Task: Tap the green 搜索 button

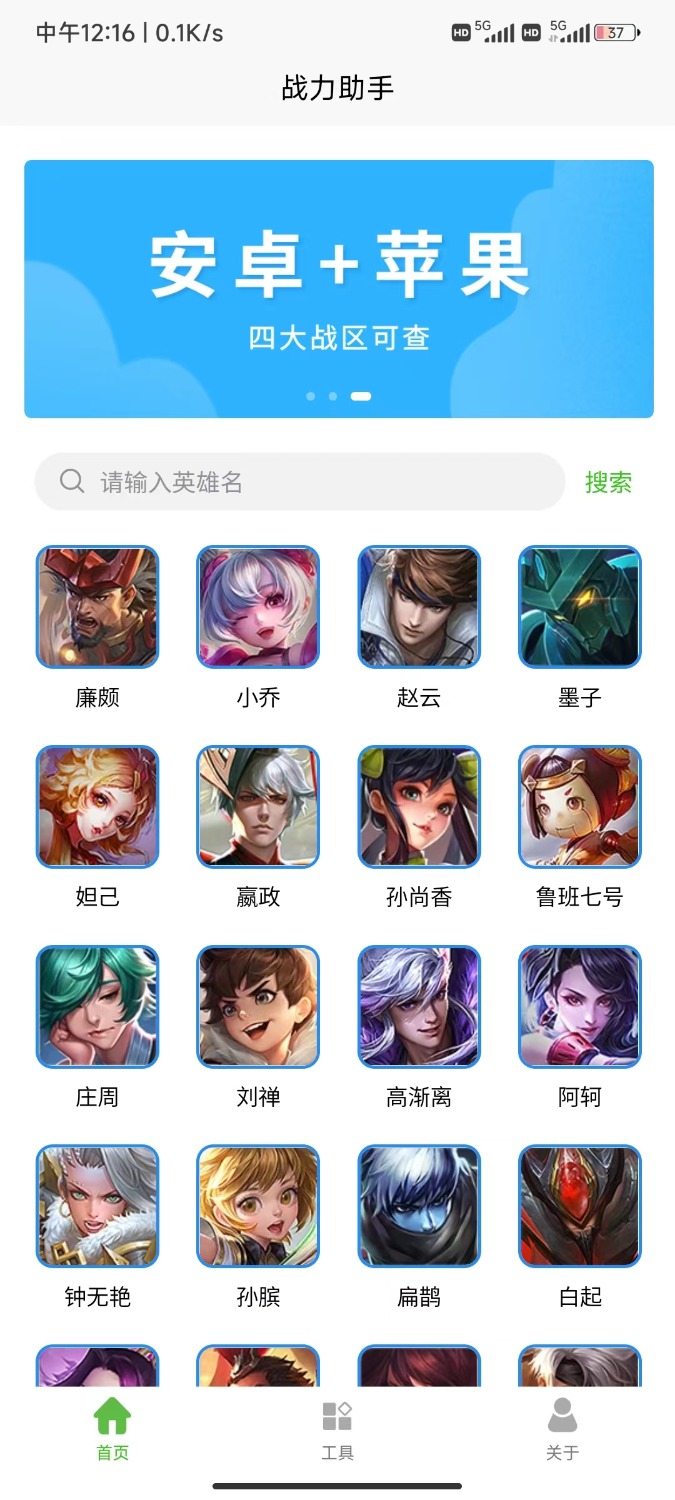Action: pos(608,482)
